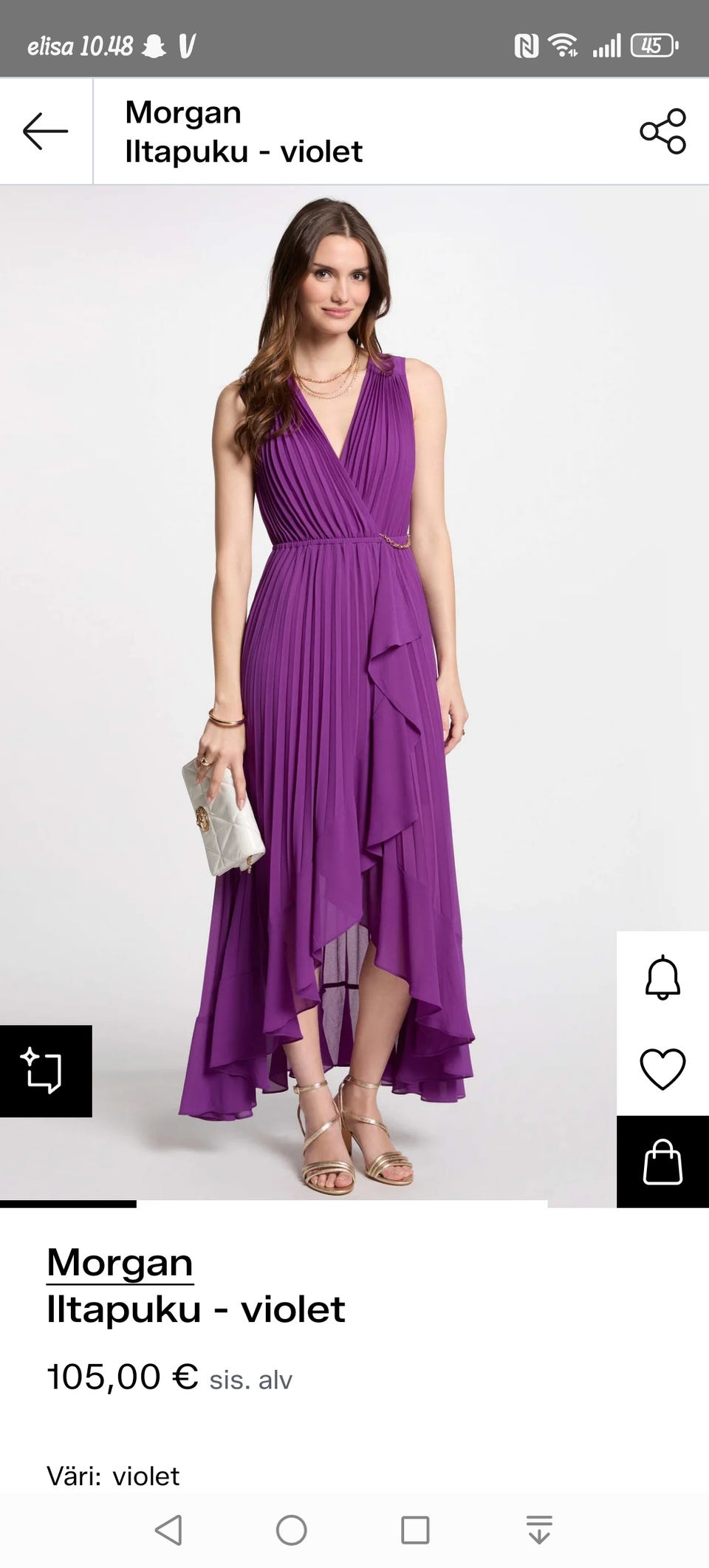Viewport: 709px width, 1568px height.
Task: Open the underlined Morgan brand link
Action: 120,1262
